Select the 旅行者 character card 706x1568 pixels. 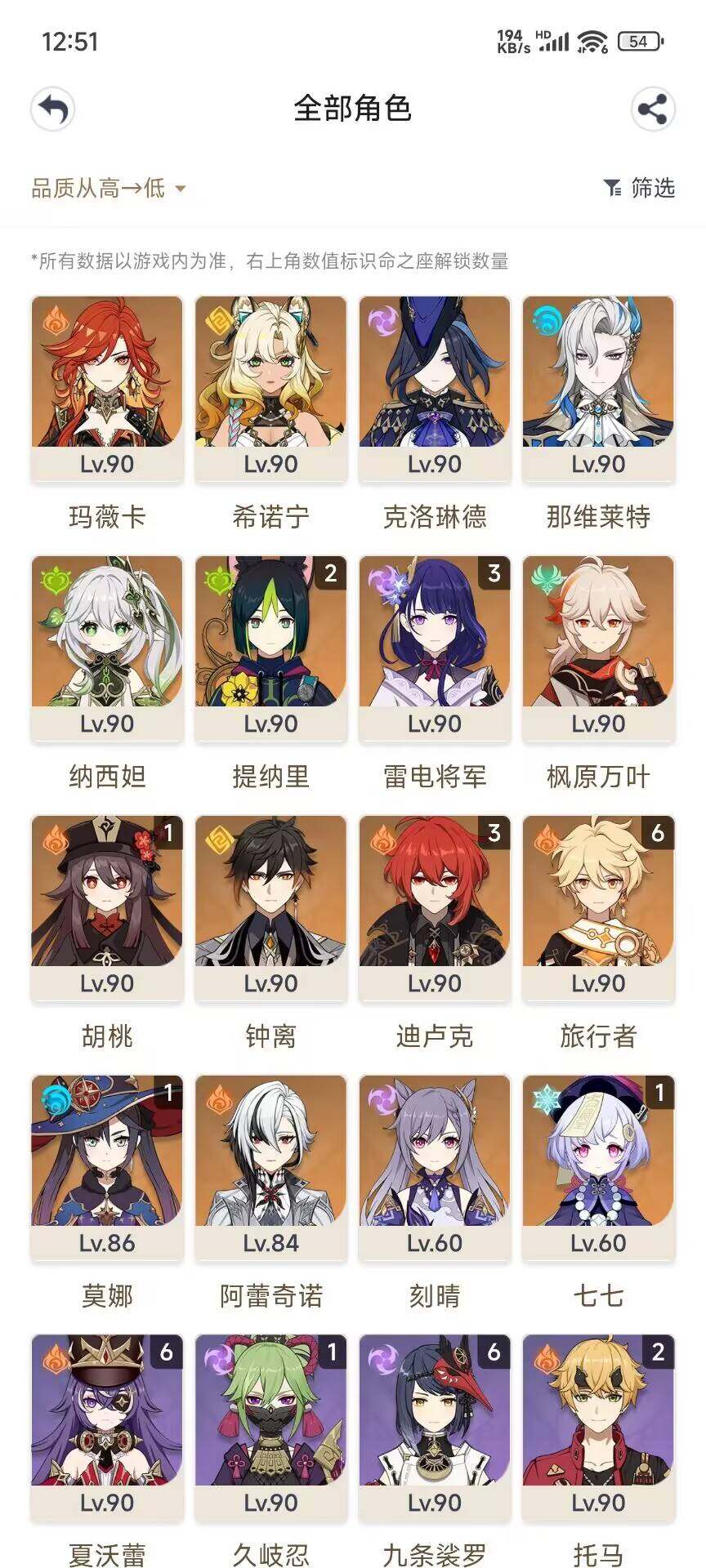(598, 909)
